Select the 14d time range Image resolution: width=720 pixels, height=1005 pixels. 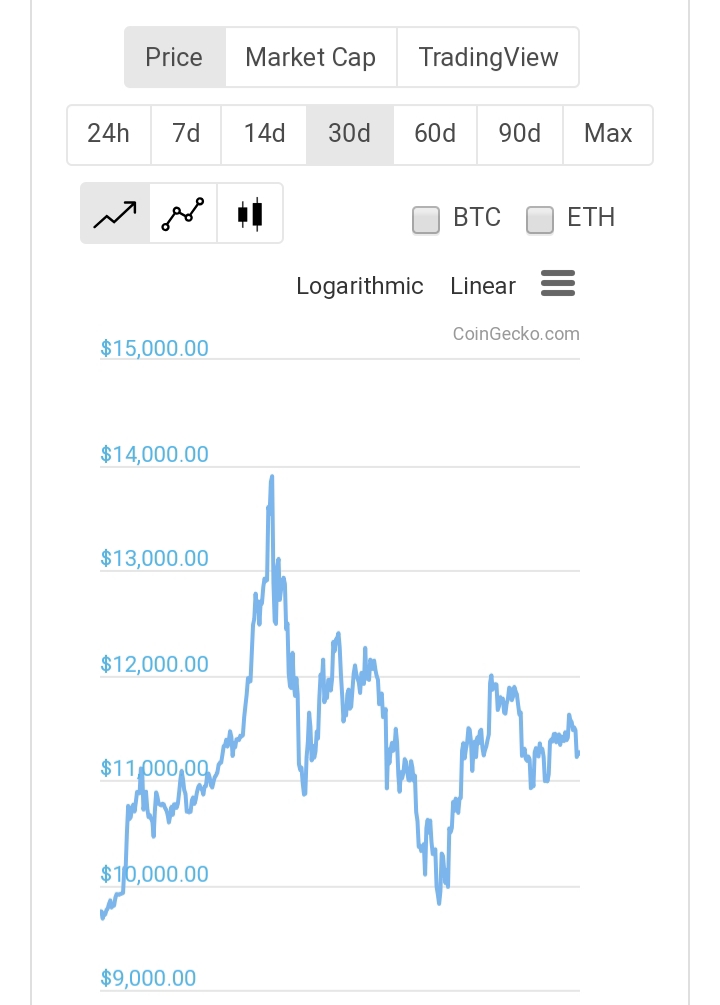point(264,134)
